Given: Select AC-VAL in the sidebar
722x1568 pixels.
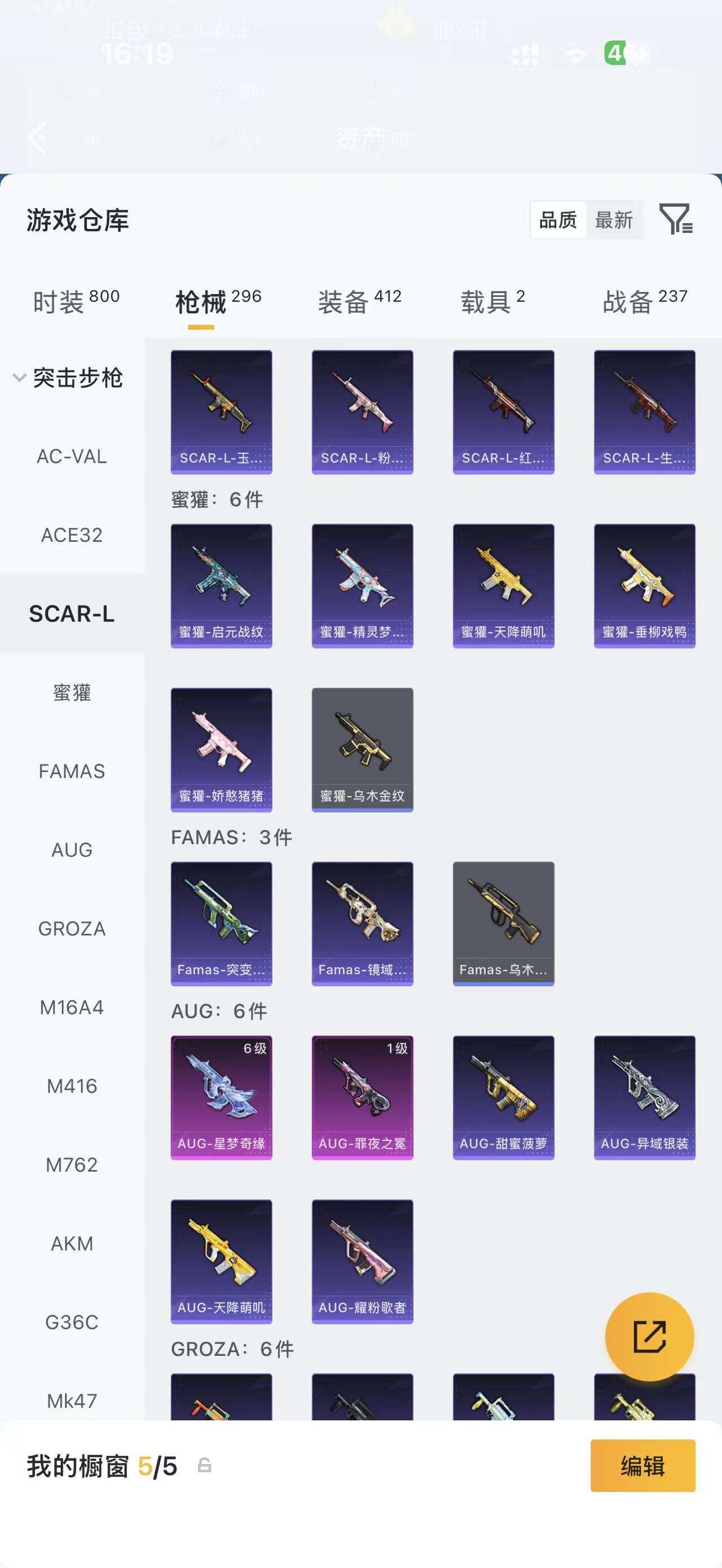Looking at the screenshot, I should 72,457.
